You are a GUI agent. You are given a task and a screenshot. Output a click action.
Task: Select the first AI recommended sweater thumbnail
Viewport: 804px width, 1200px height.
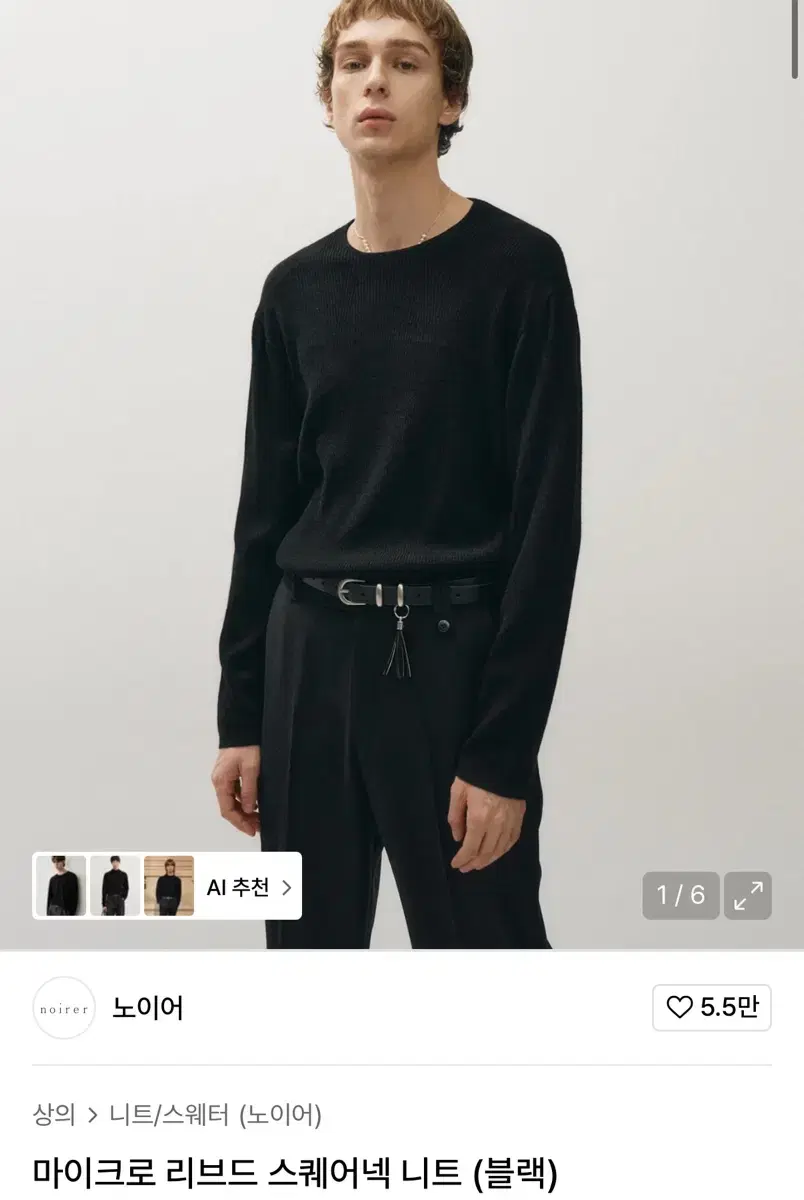click(x=62, y=886)
